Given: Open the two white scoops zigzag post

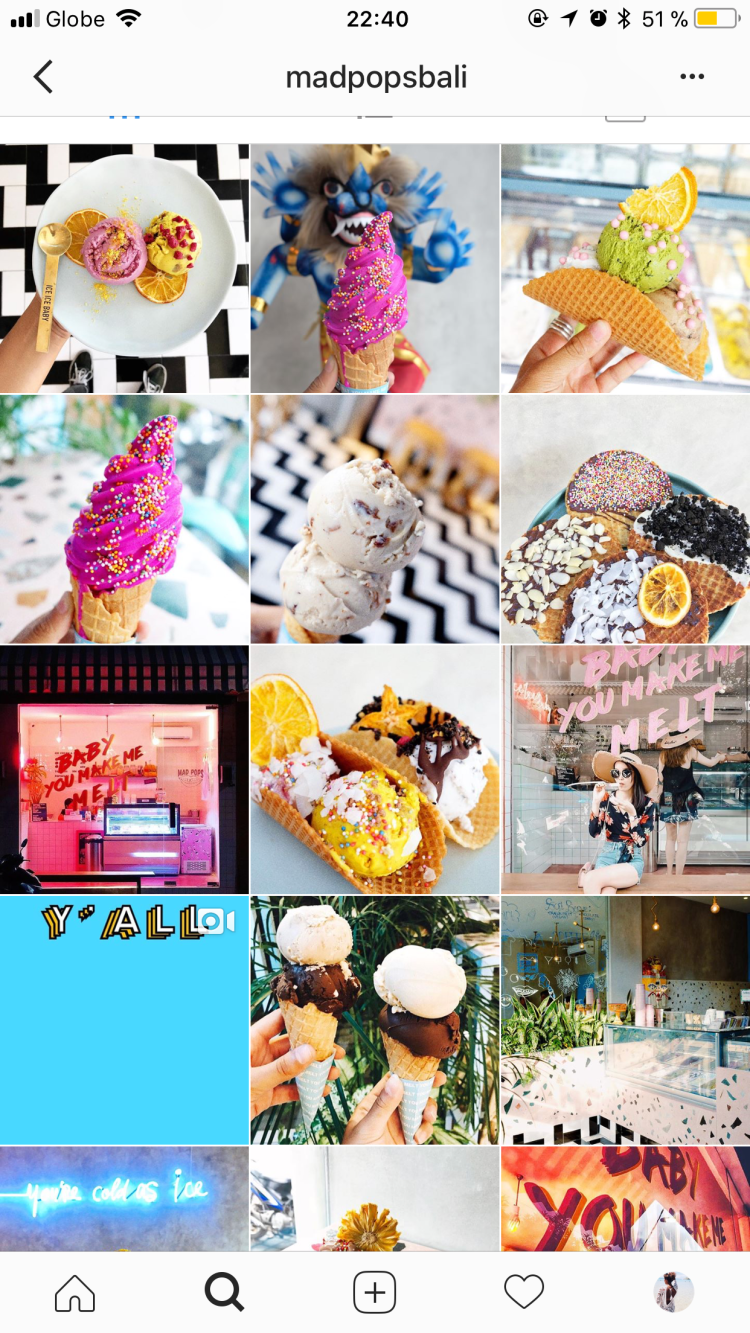Looking at the screenshot, I should pyautogui.click(x=374, y=519).
